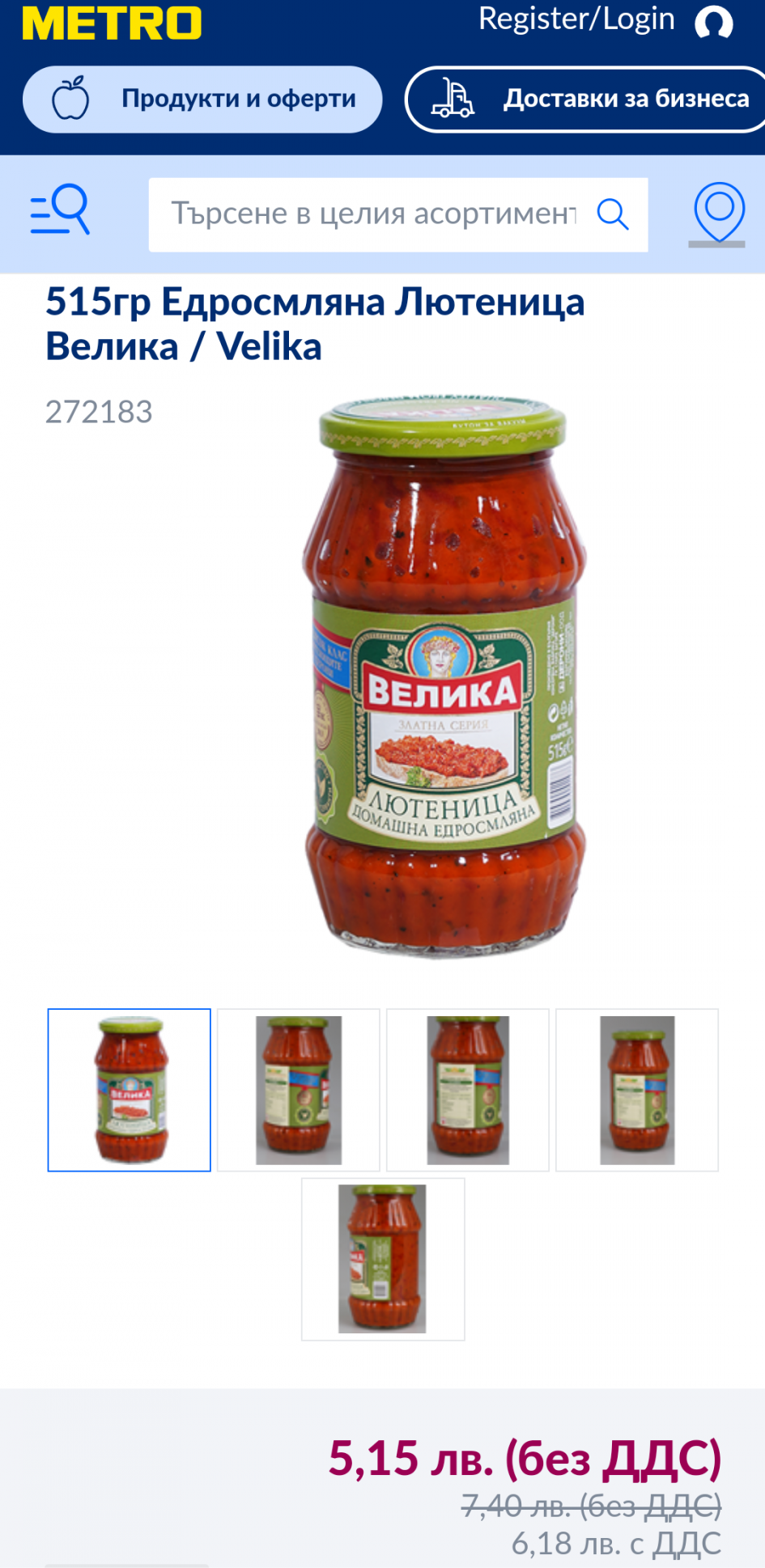The image size is (765, 1568).
Task: View the third jar thumbnail image
Action: pos(468,1090)
